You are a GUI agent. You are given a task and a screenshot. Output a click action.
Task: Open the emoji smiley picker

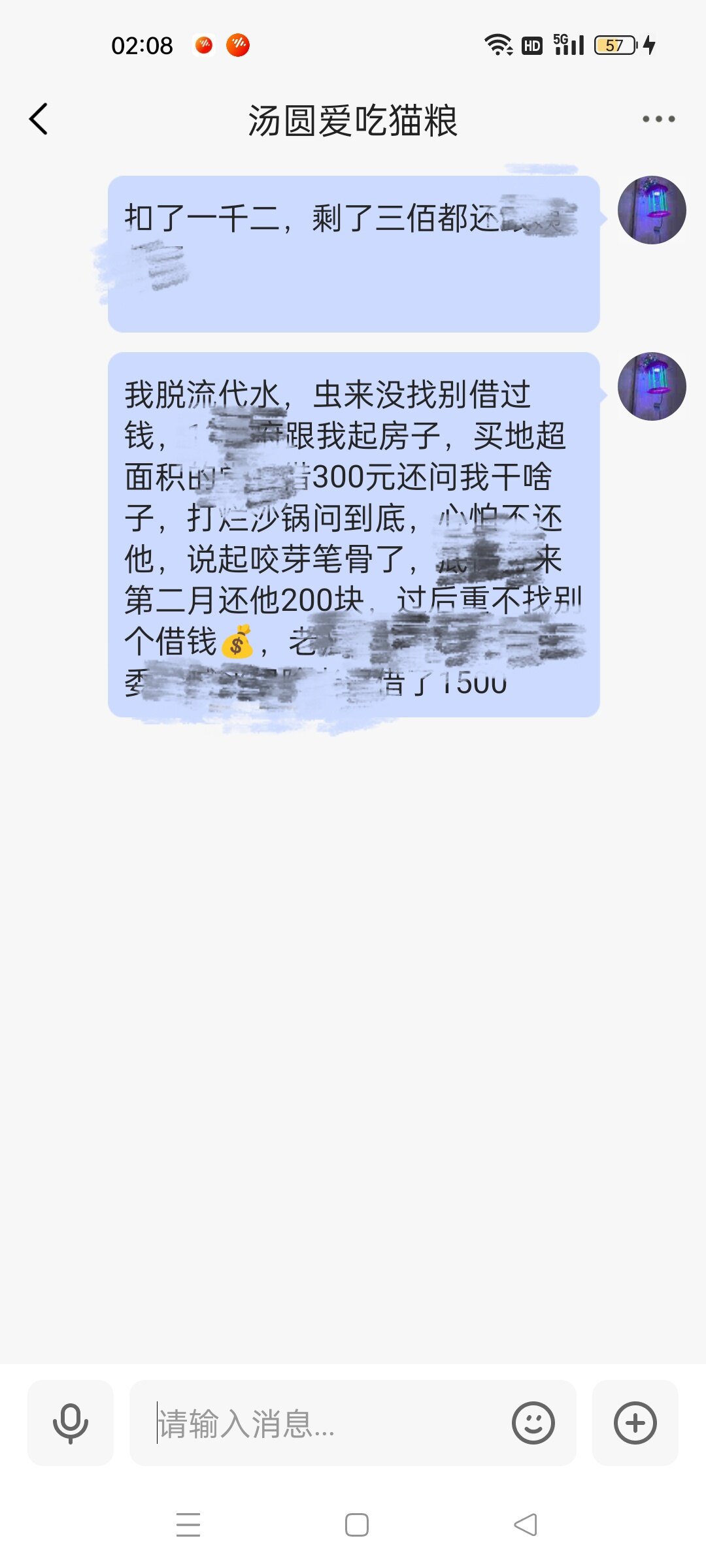coord(533,1423)
